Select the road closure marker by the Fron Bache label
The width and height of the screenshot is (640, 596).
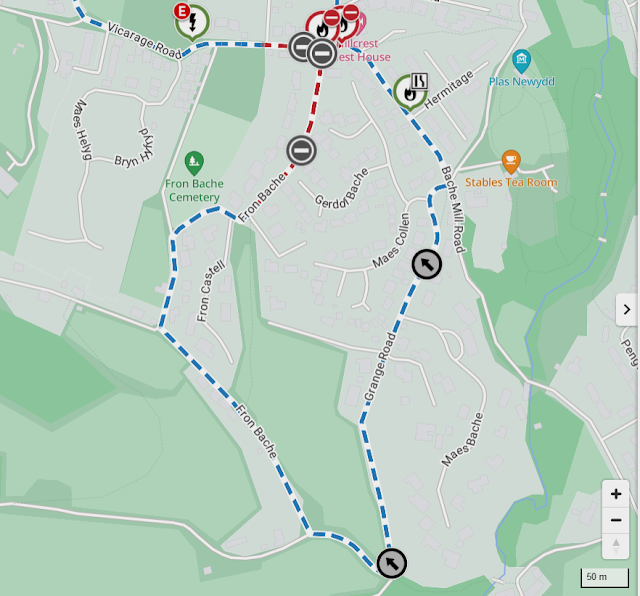coord(301,150)
